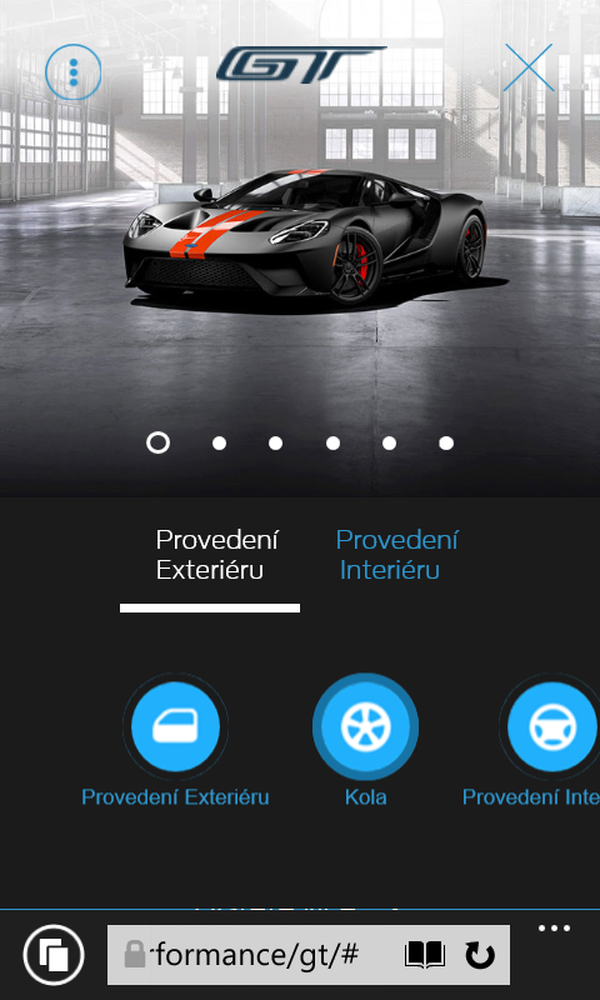Open the browser's more options menu

pyautogui.click(x=554, y=929)
